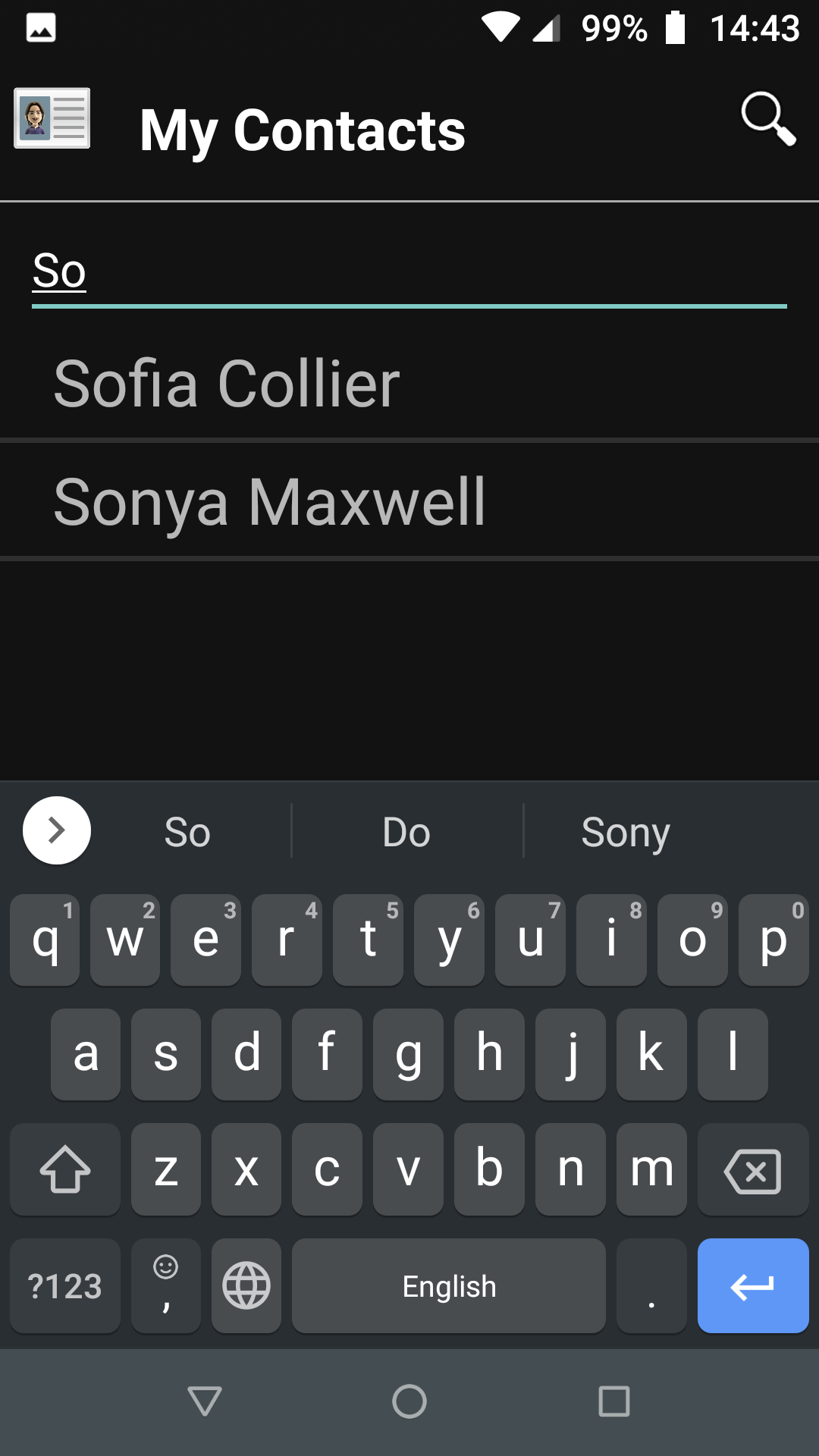
Task: Tap the backspace key
Action: click(x=752, y=1170)
